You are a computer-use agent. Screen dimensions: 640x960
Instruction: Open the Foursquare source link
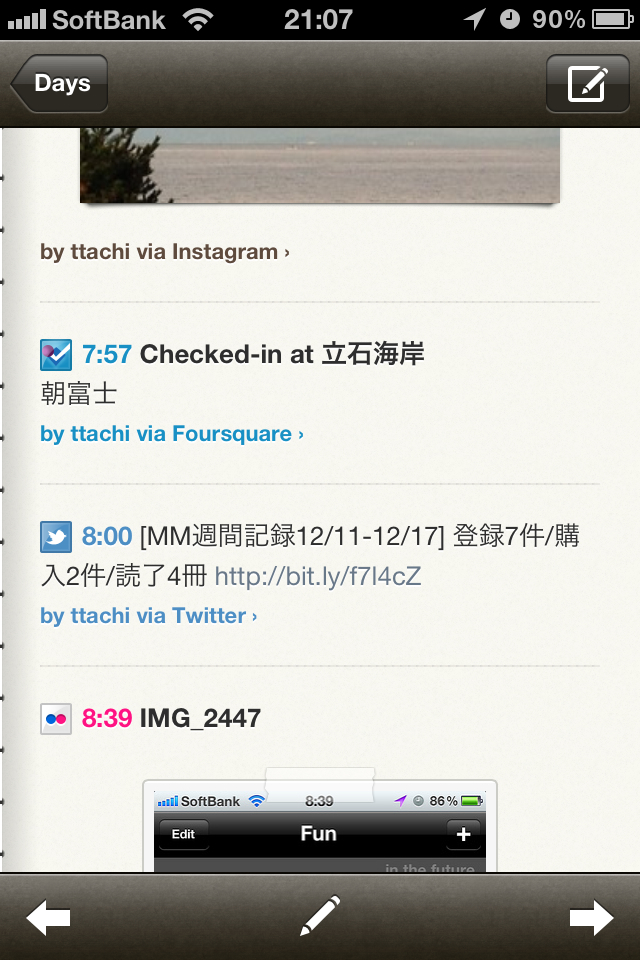click(172, 434)
